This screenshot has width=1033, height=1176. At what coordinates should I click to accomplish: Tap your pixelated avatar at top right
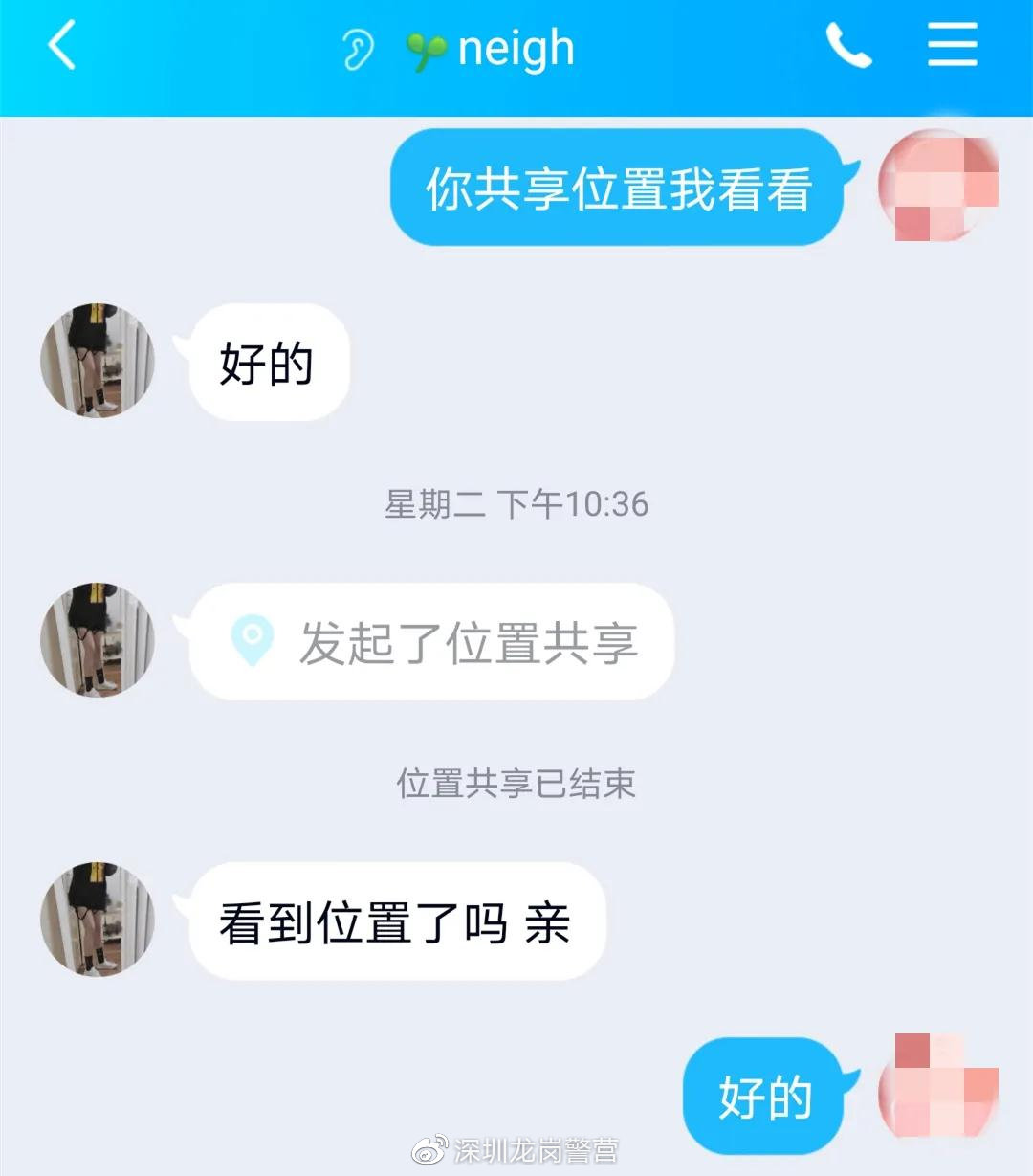[941, 186]
